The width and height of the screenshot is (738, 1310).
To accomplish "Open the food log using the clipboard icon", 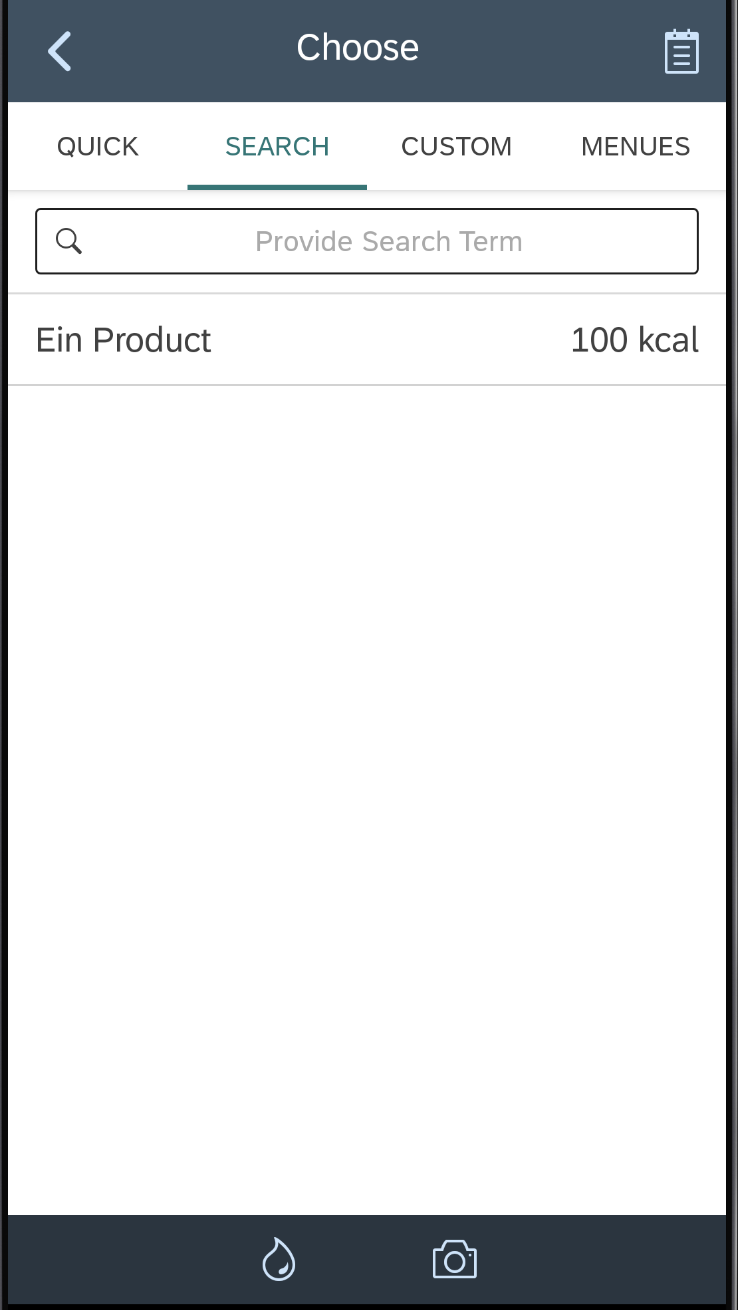I will pyautogui.click(x=681, y=51).
